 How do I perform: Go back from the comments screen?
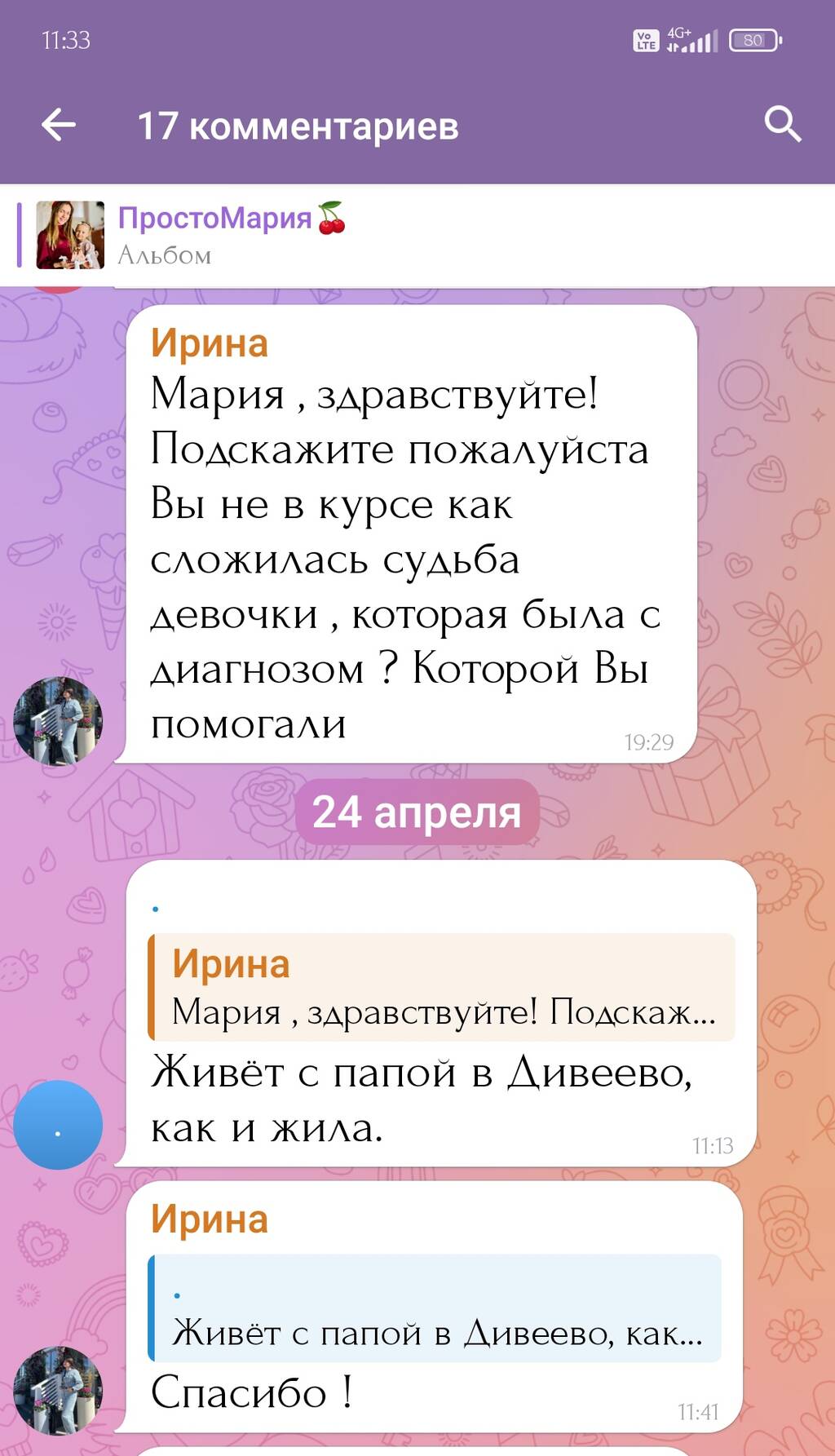pos(59,126)
